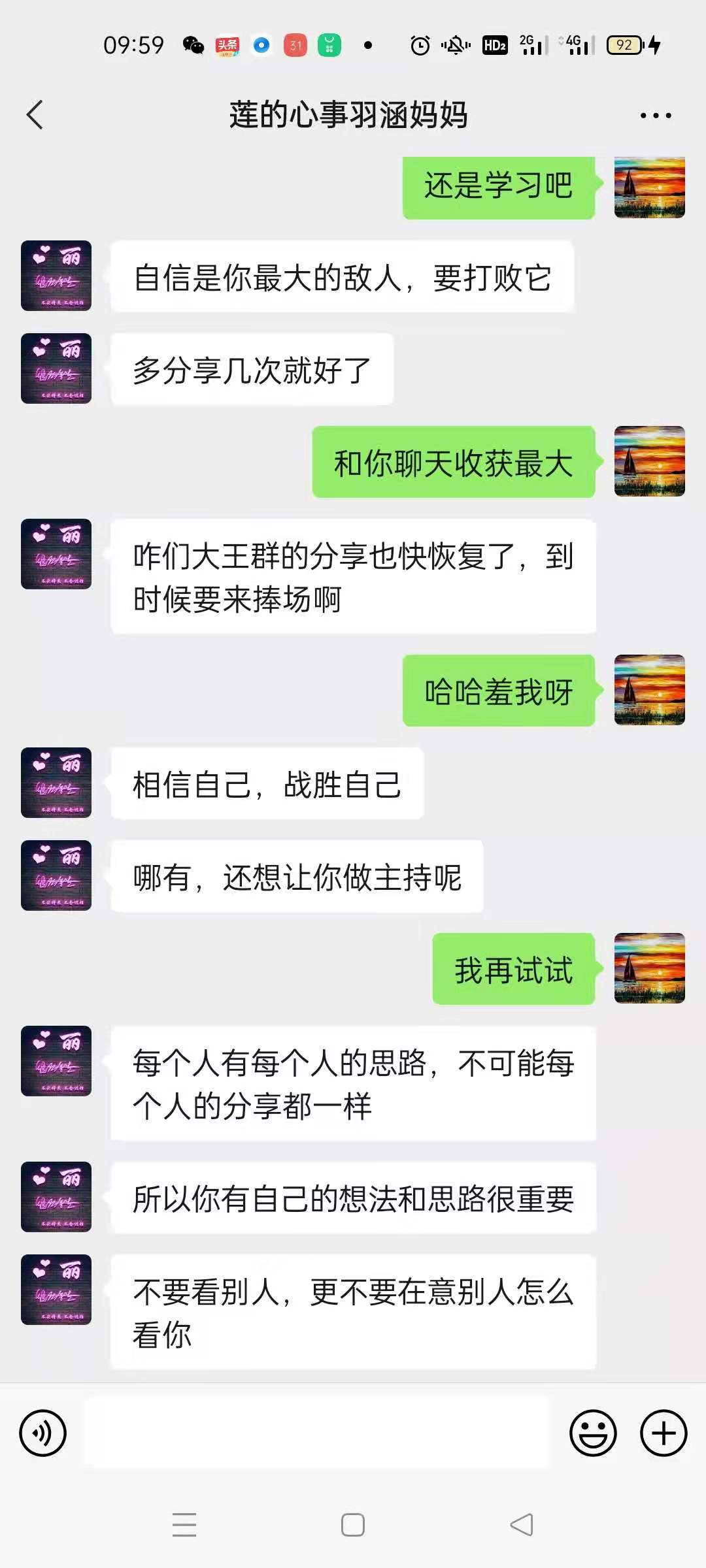The width and height of the screenshot is (706, 1568).
Task: Tap your own sunset sailboat avatar
Action: (x=649, y=188)
